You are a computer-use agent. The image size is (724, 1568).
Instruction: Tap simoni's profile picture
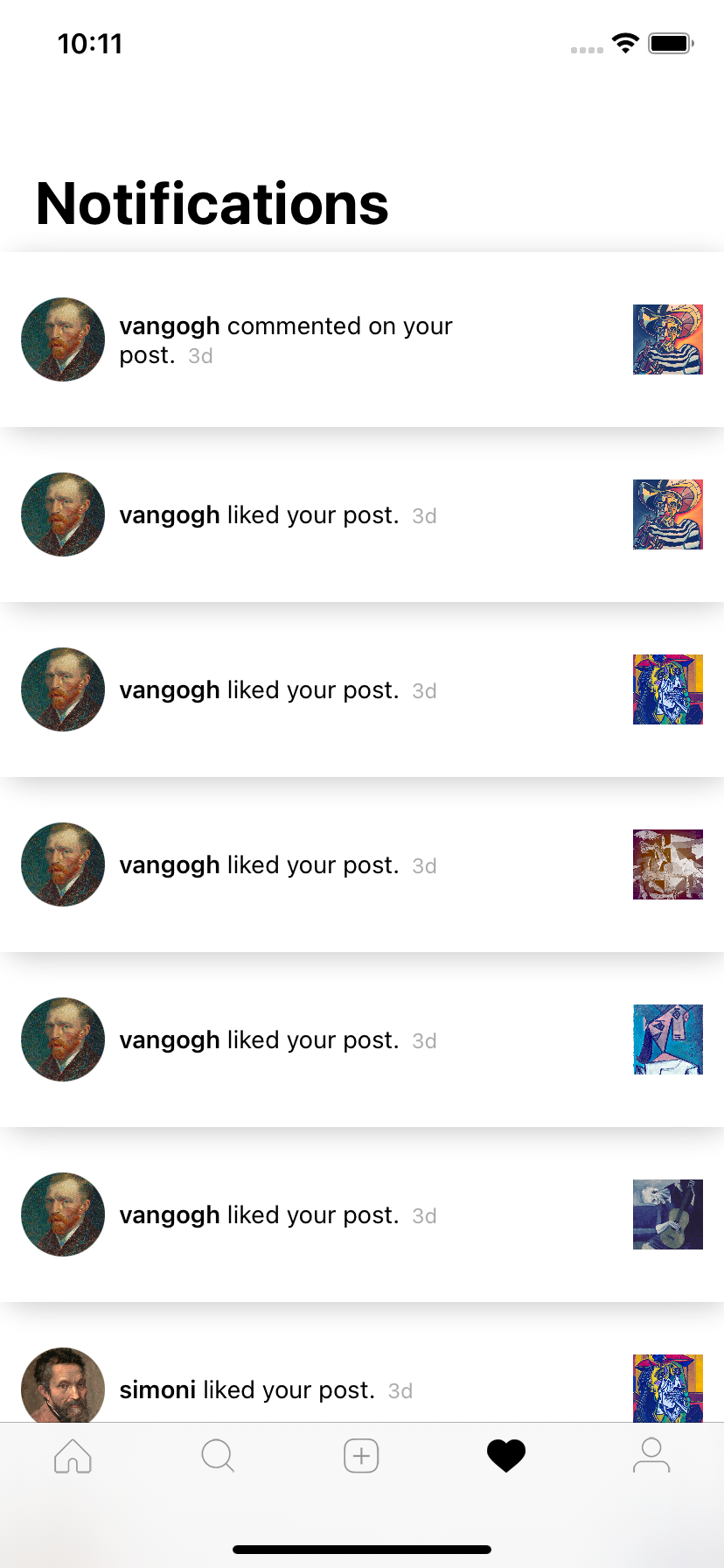pyautogui.click(x=63, y=1386)
